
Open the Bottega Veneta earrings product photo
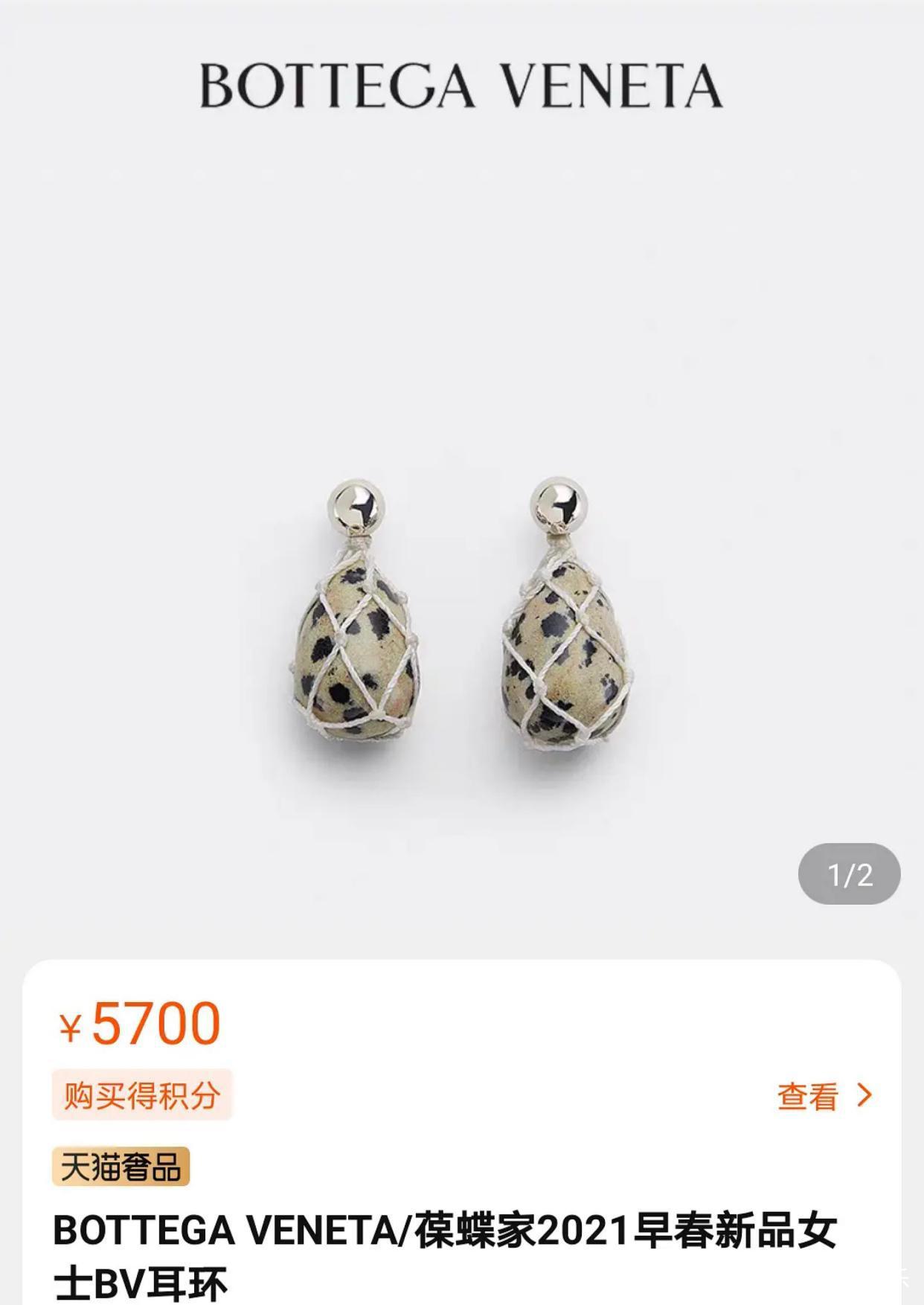coord(461,618)
